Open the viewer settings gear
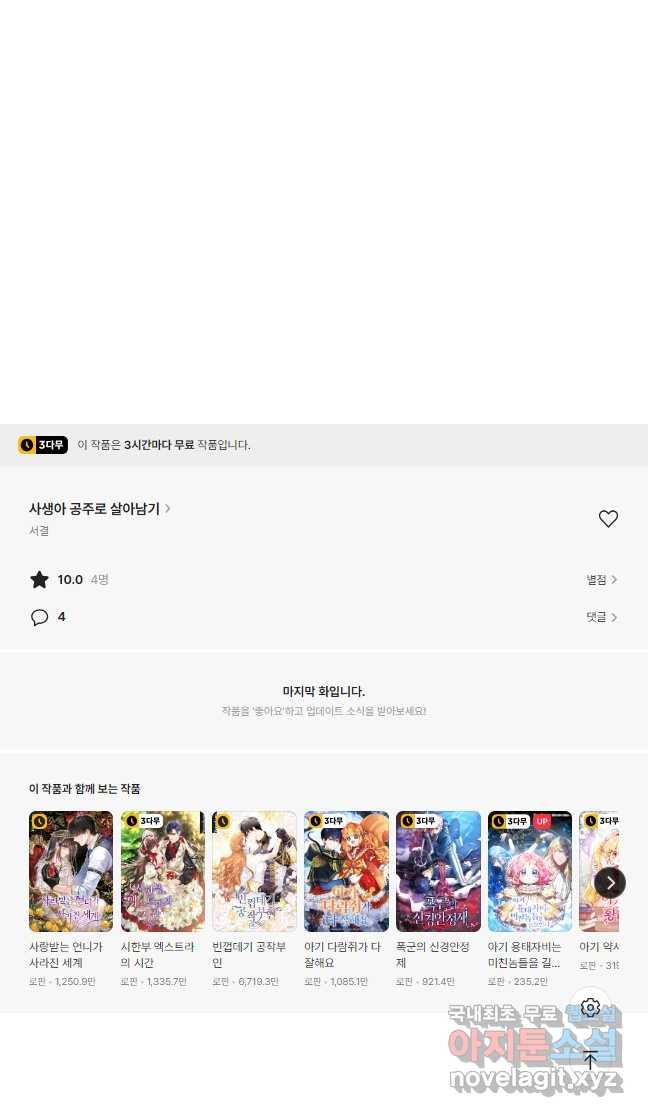The width and height of the screenshot is (648, 1117). [590, 1007]
